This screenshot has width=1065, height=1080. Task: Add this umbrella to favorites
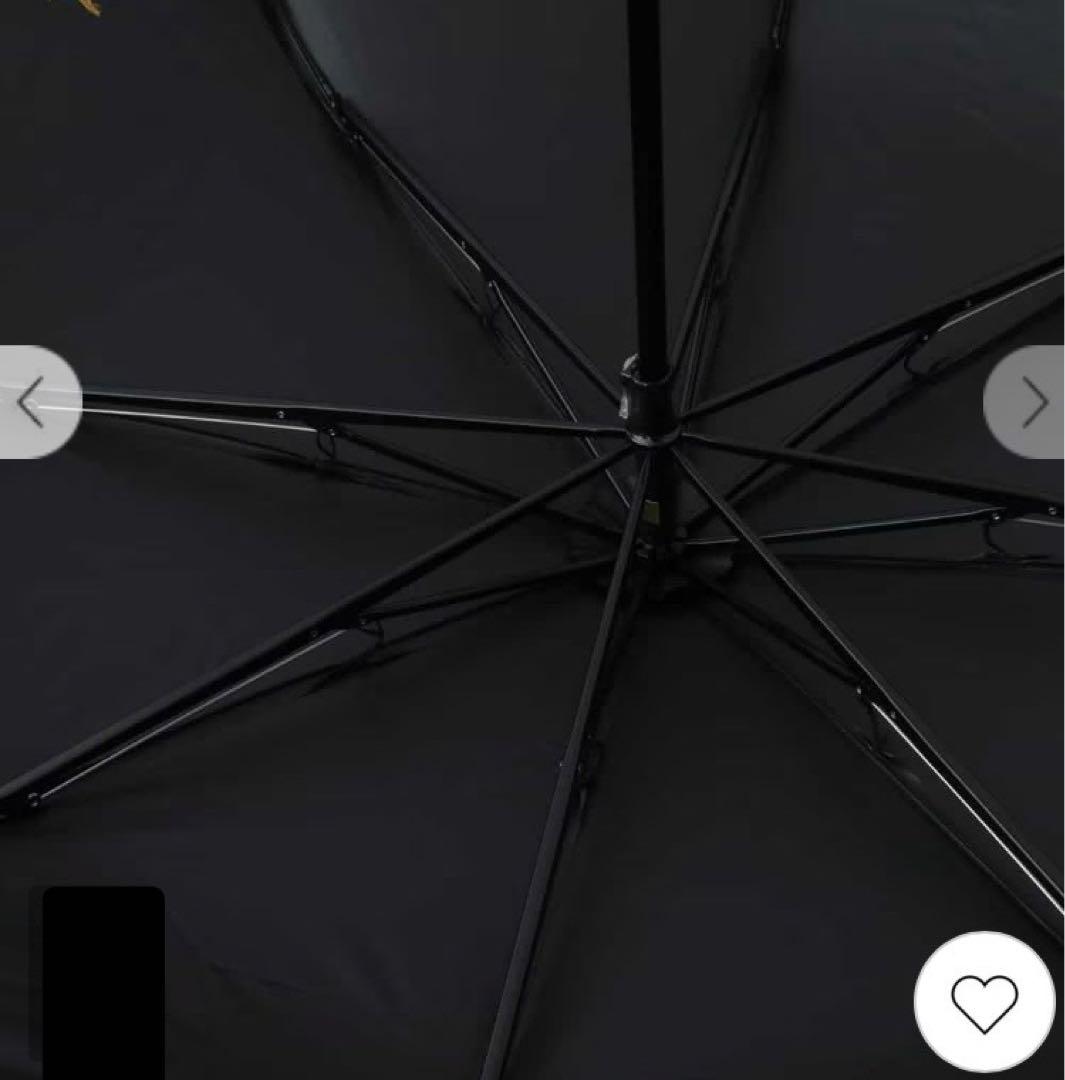[x=984, y=1002]
